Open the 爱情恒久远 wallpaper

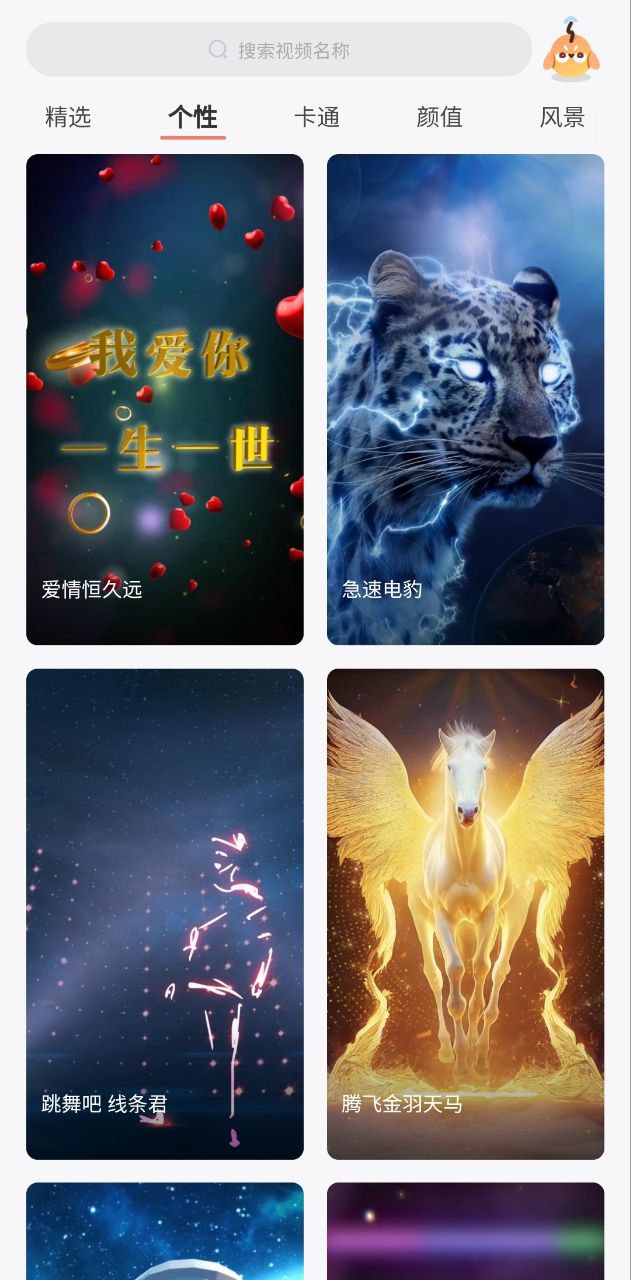tap(165, 399)
